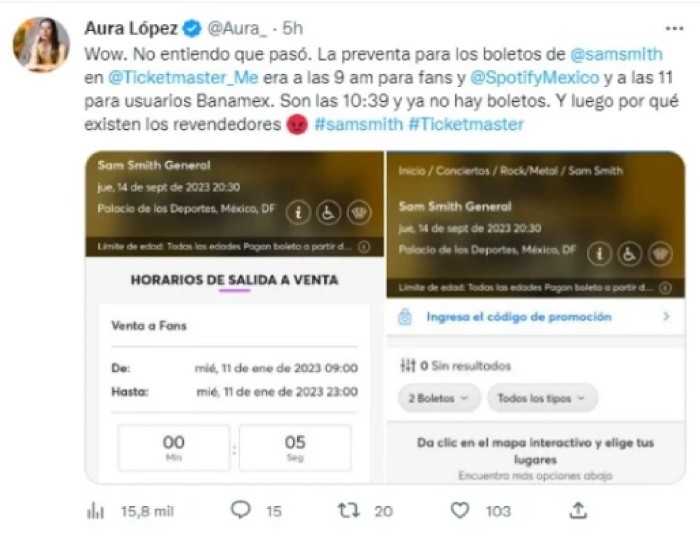
Task: Like Aura López's tweet
Action: point(479,511)
